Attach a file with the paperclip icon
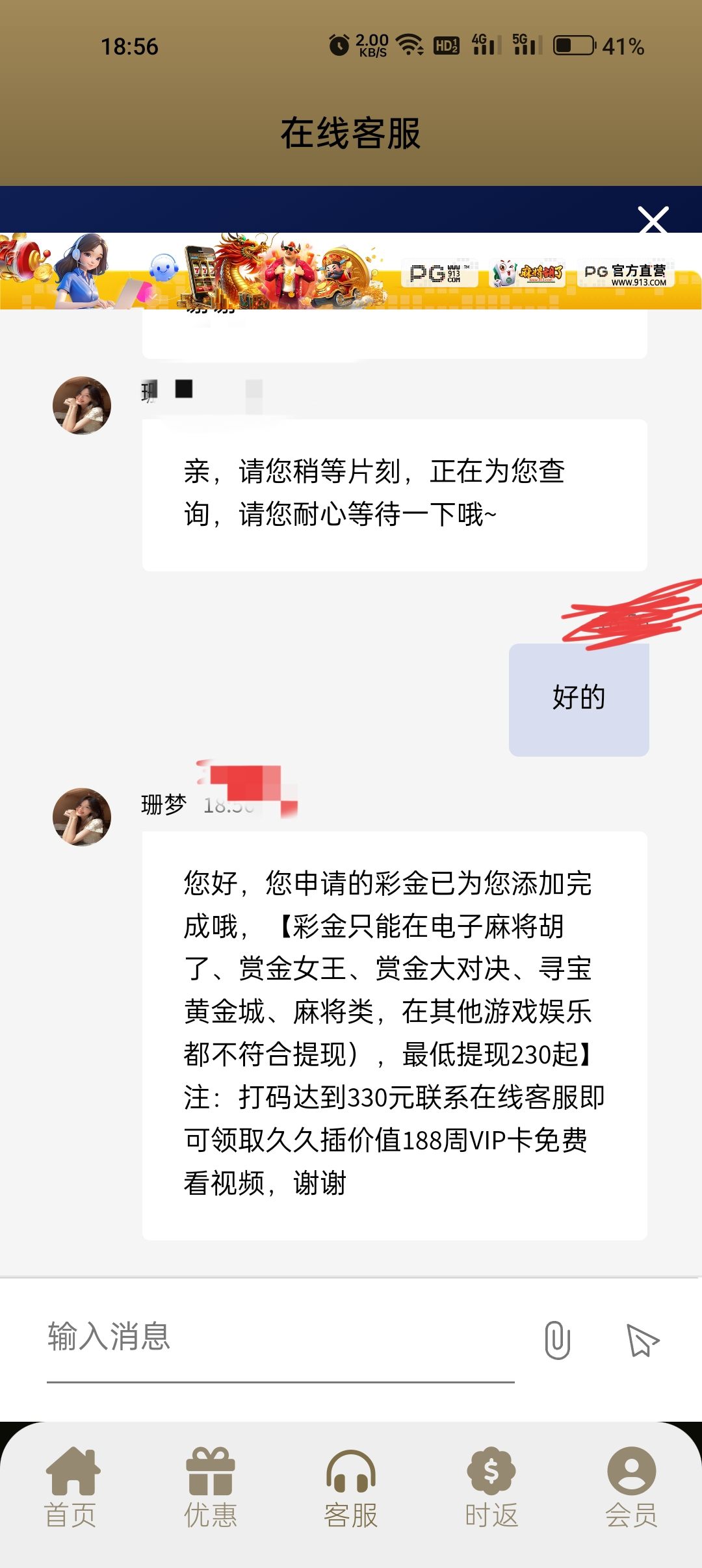This screenshot has width=702, height=1568. (x=557, y=1339)
